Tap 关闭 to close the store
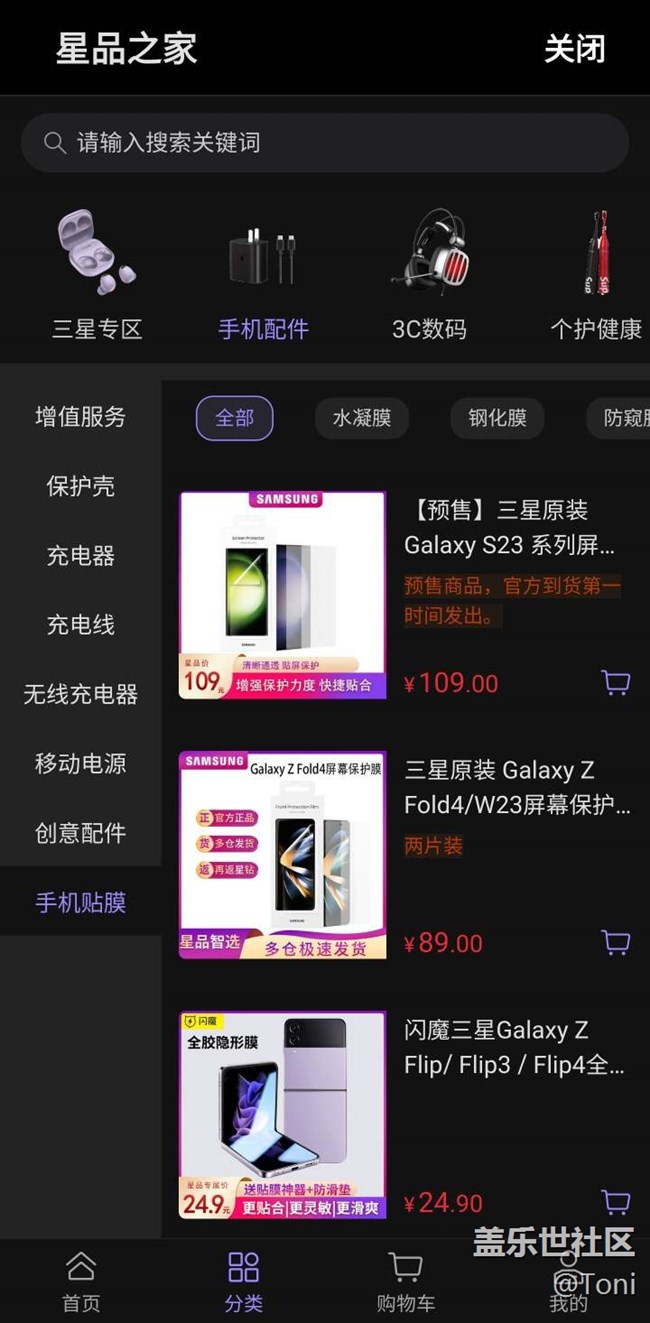The image size is (650, 1323). [x=574, y=49]
